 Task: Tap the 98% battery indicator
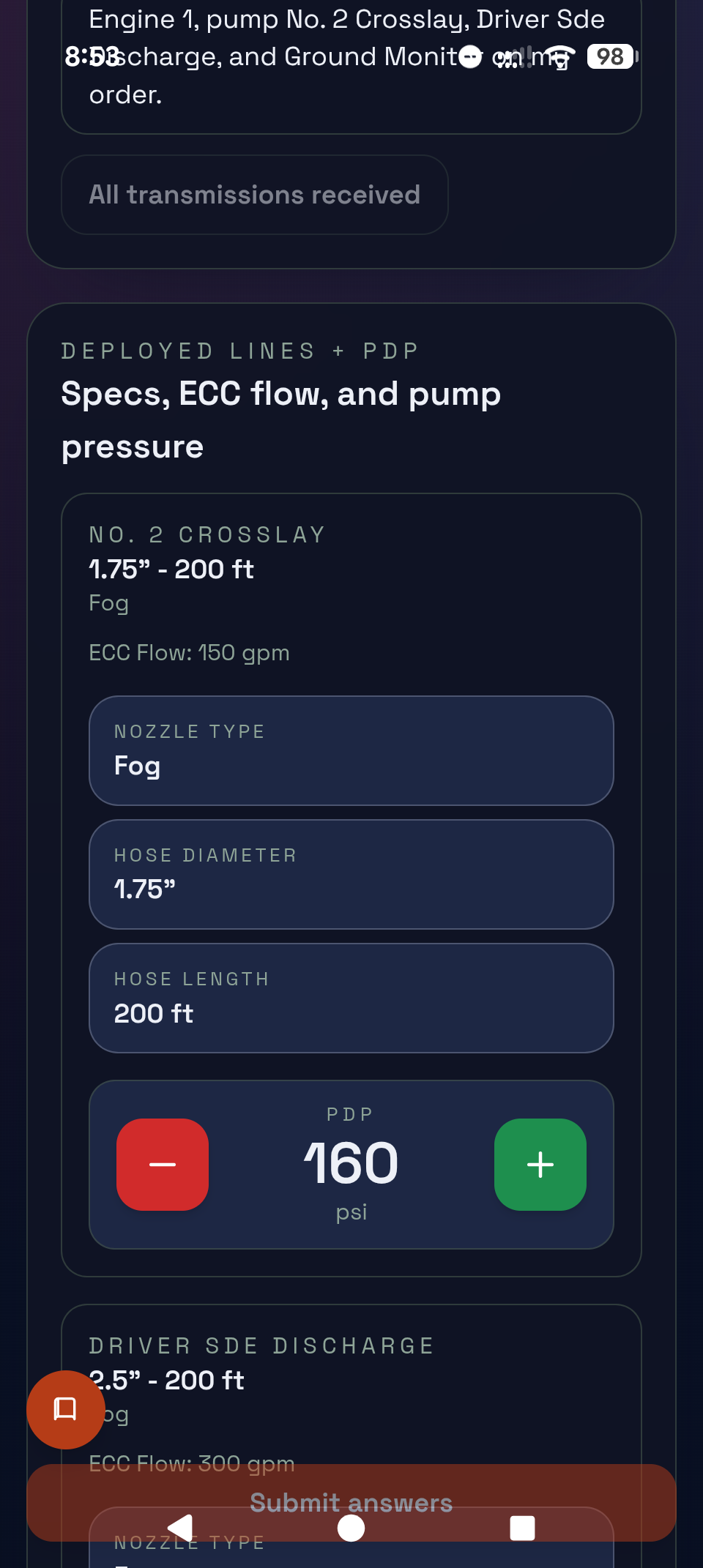pyautogui.click(x=609, y=56)
